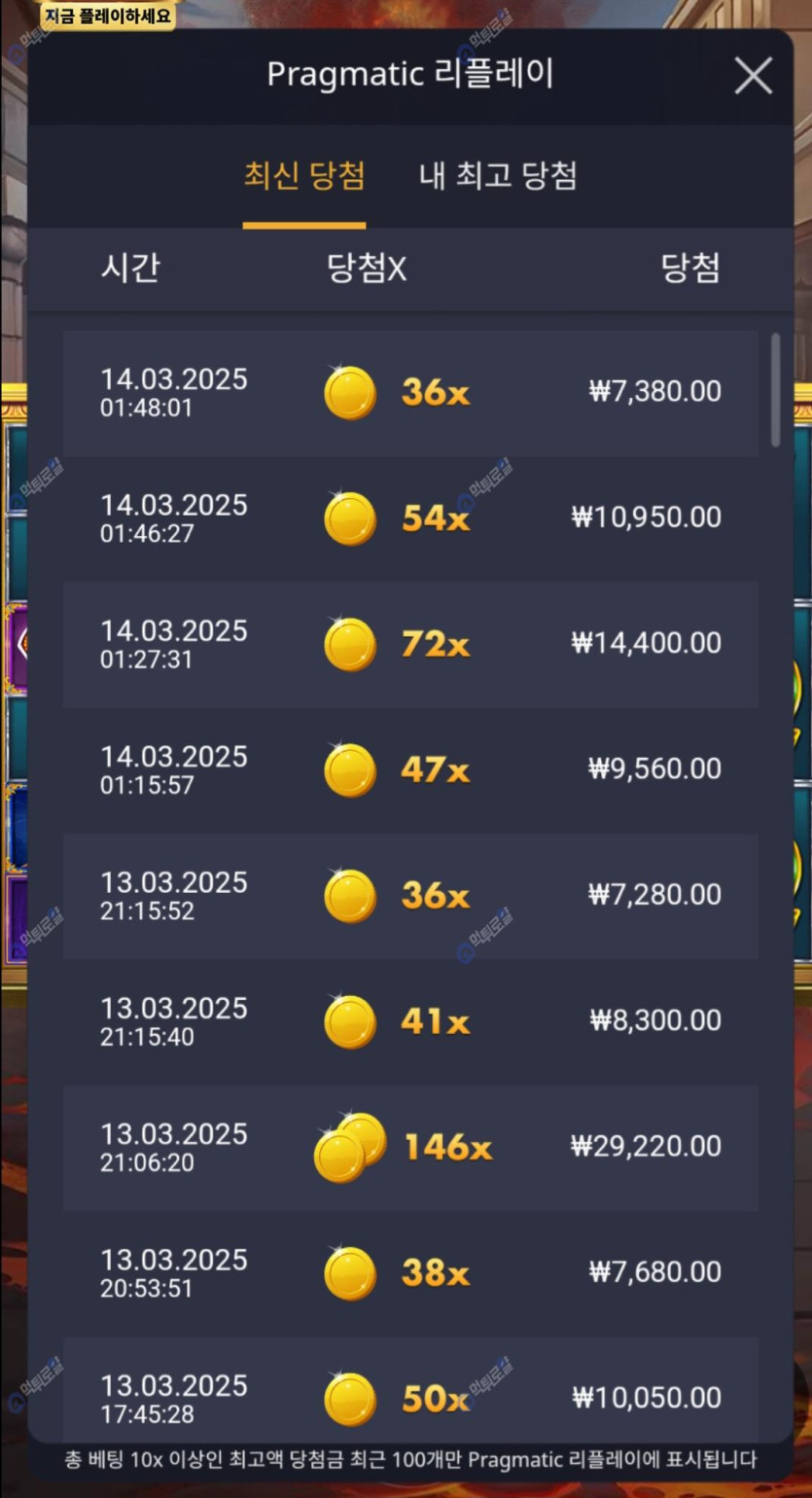
Task: Play the 72x replay at 01:27:31
Action: (410, 644)
